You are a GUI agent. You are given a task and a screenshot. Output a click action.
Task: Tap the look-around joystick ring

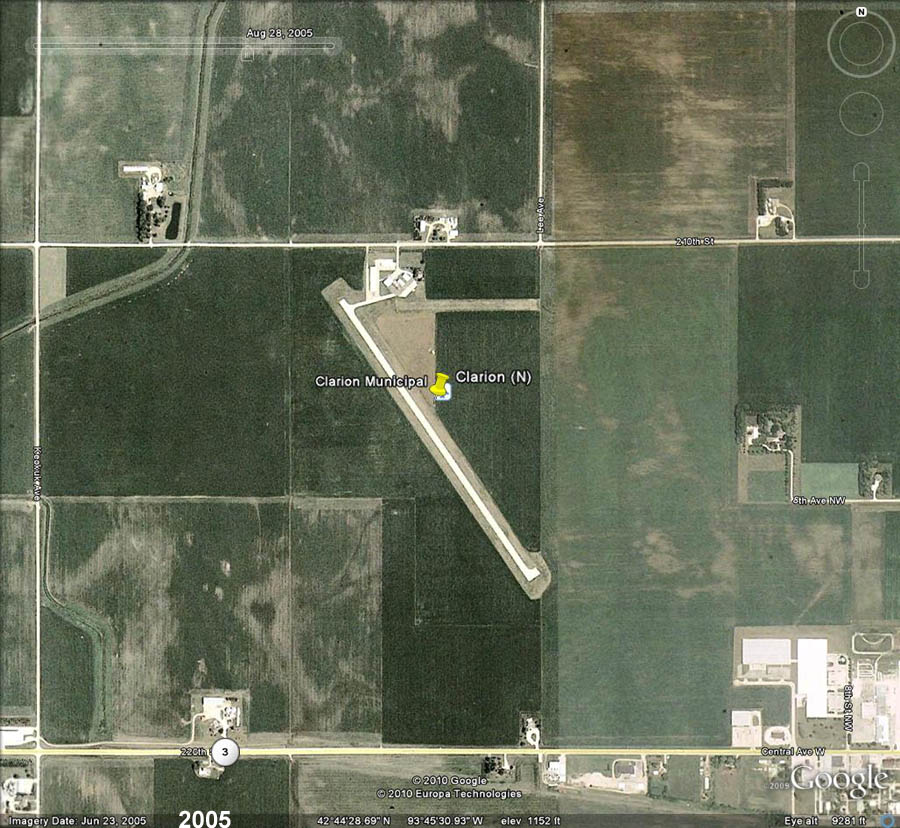(860, 44)
